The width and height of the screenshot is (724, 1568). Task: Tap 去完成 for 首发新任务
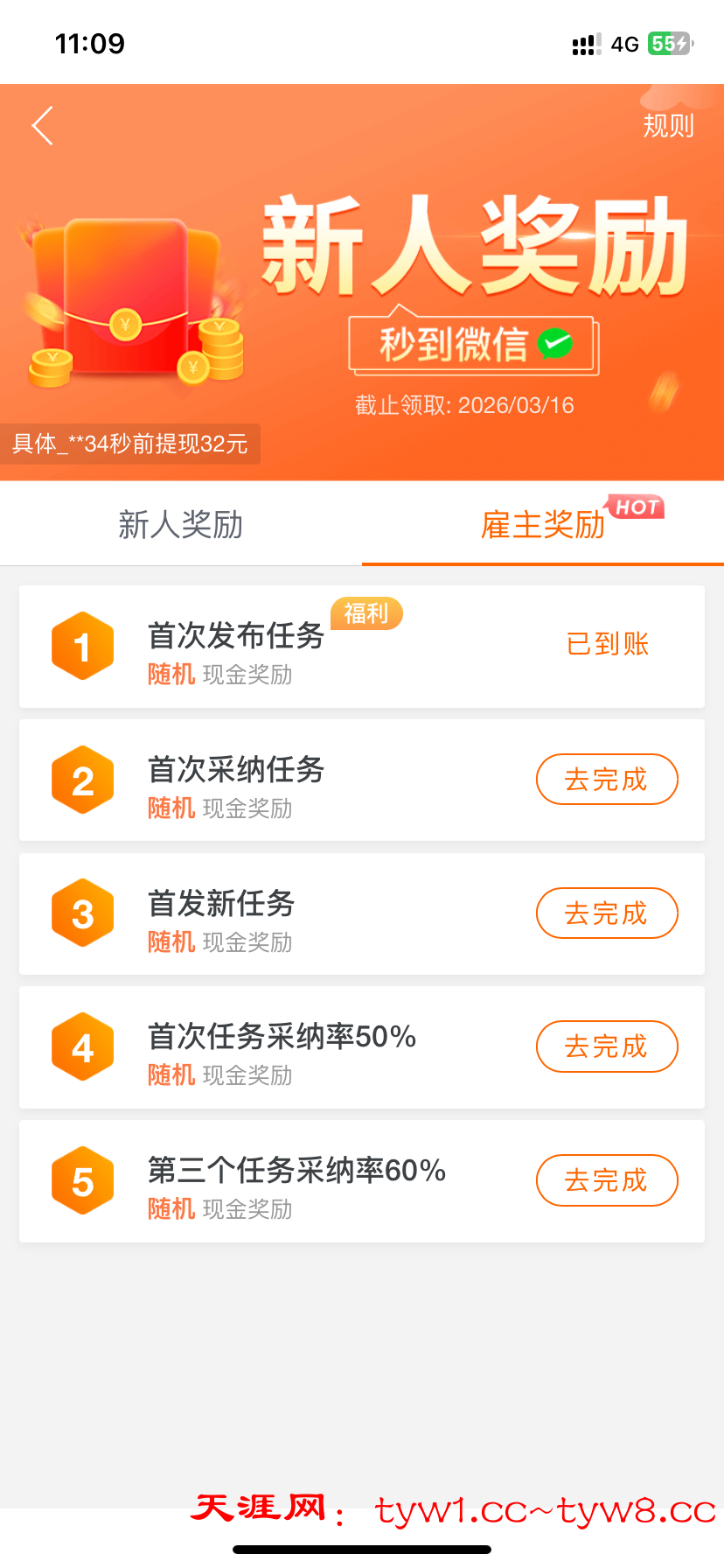point(607,913)
